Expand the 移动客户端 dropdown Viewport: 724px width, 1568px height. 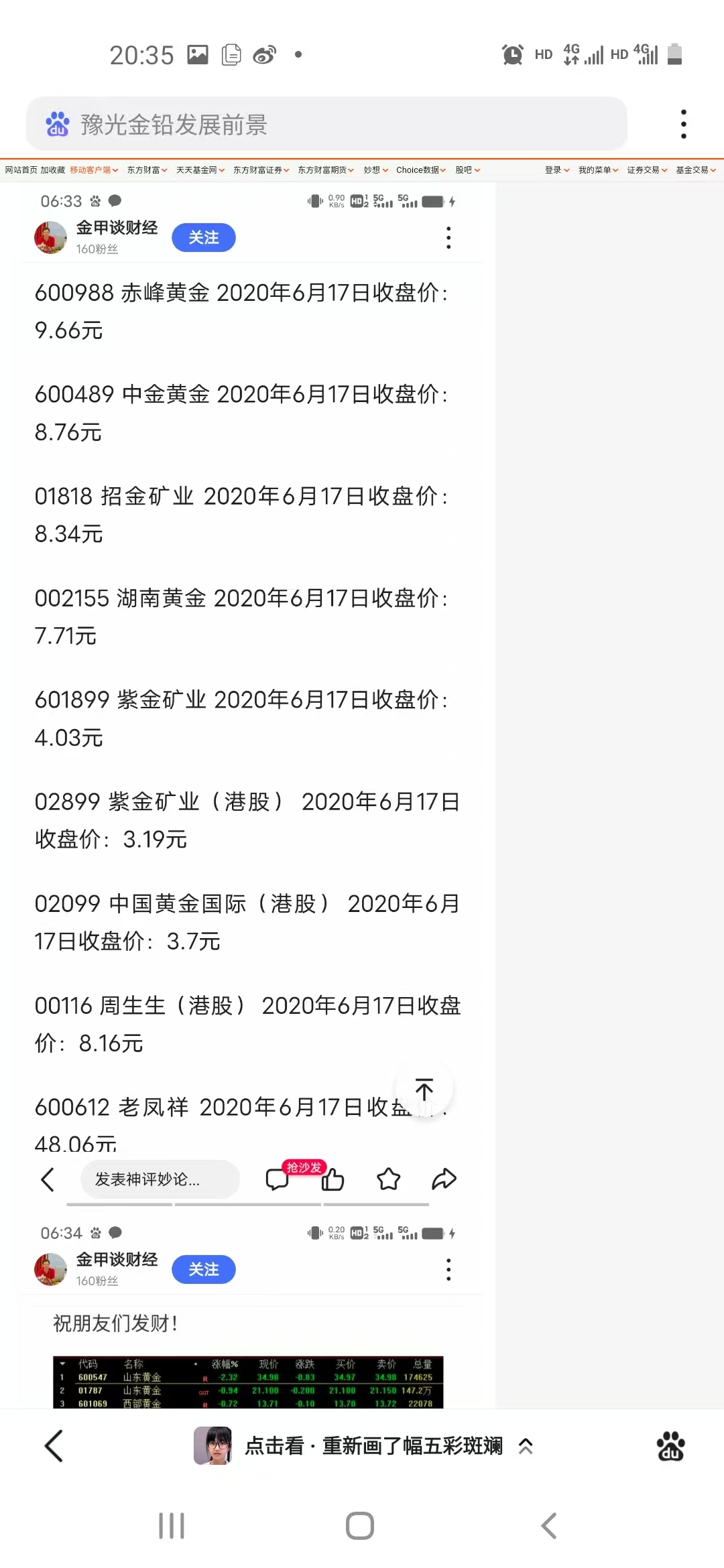pos(94,170)
